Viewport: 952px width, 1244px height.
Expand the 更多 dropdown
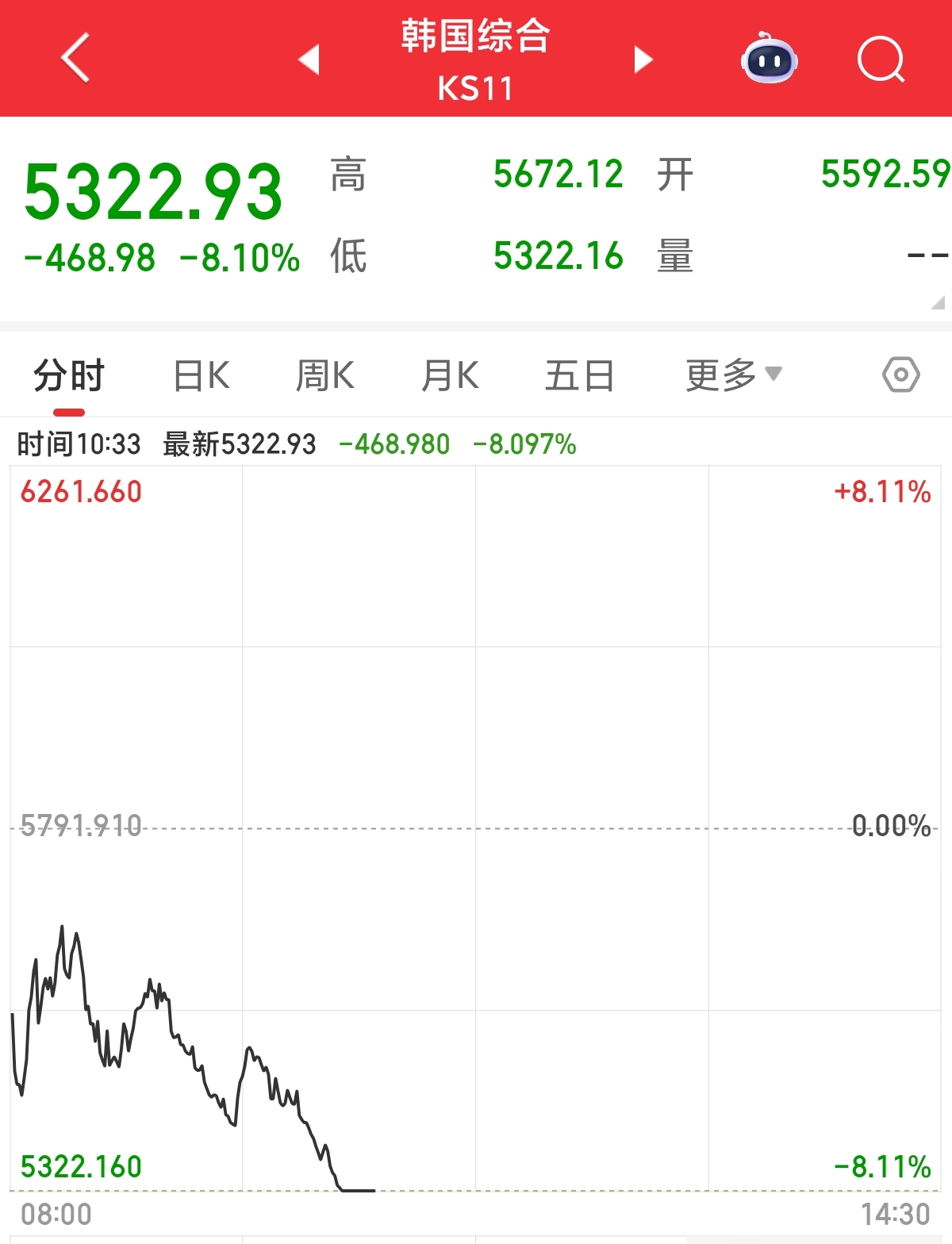point(732,374)
